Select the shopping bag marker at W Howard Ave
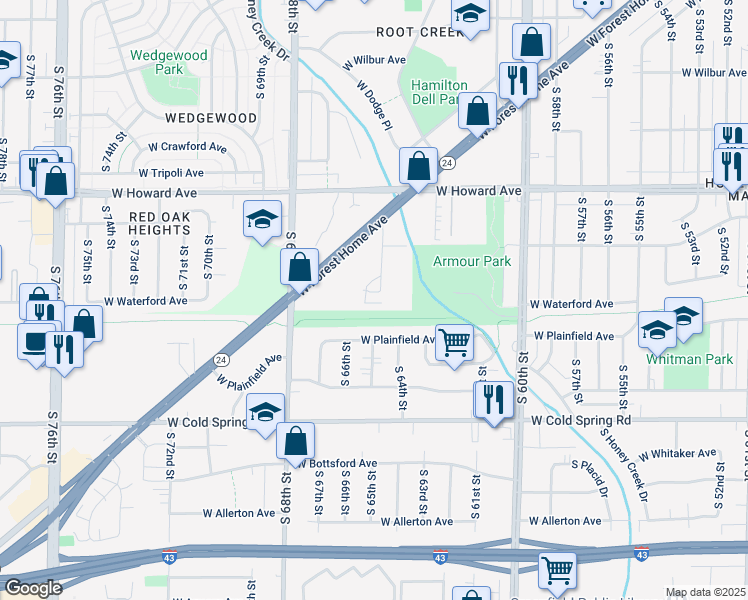The height and width of the screenshot is (600, 748). [419, 165]
